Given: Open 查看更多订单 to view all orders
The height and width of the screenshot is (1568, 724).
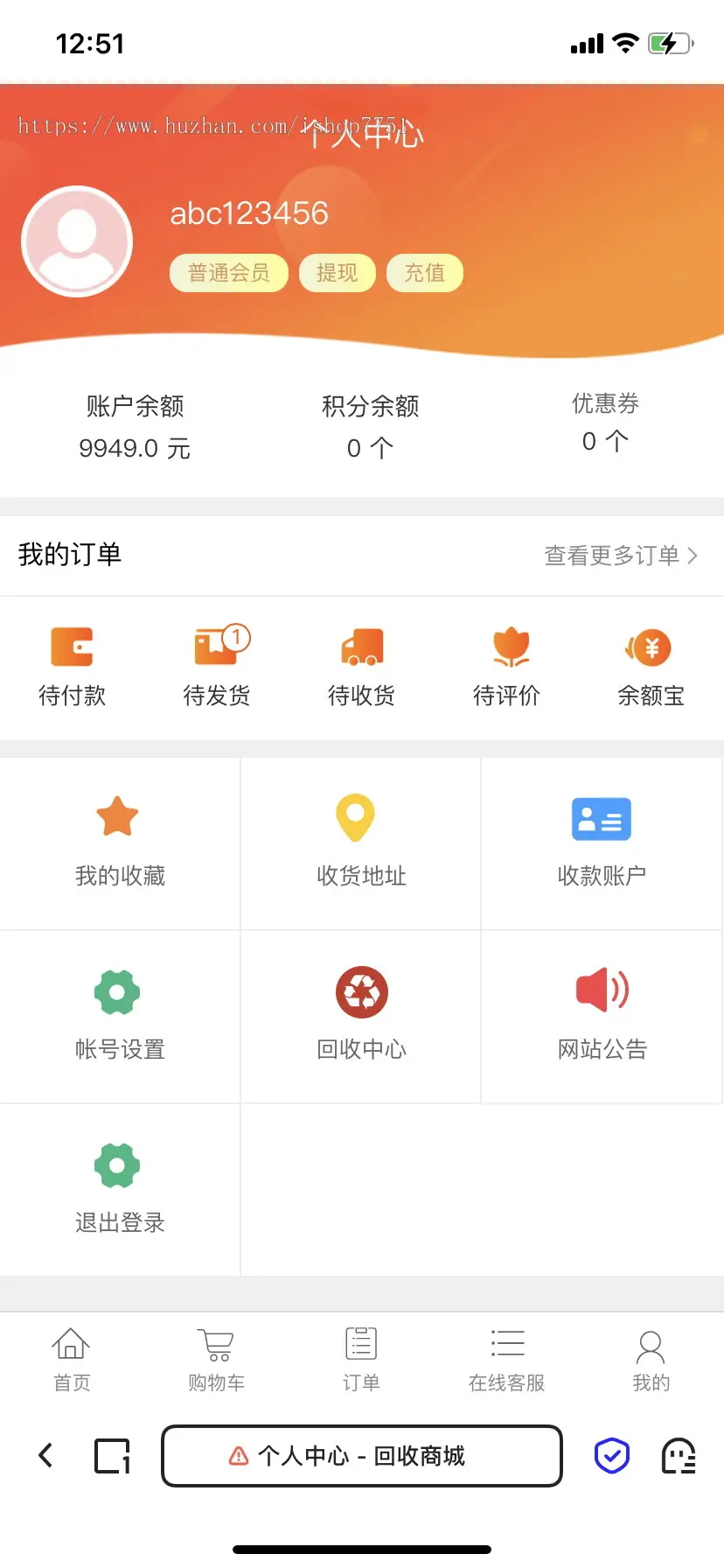Looking at the screenshot, I should tap(621, 556).
